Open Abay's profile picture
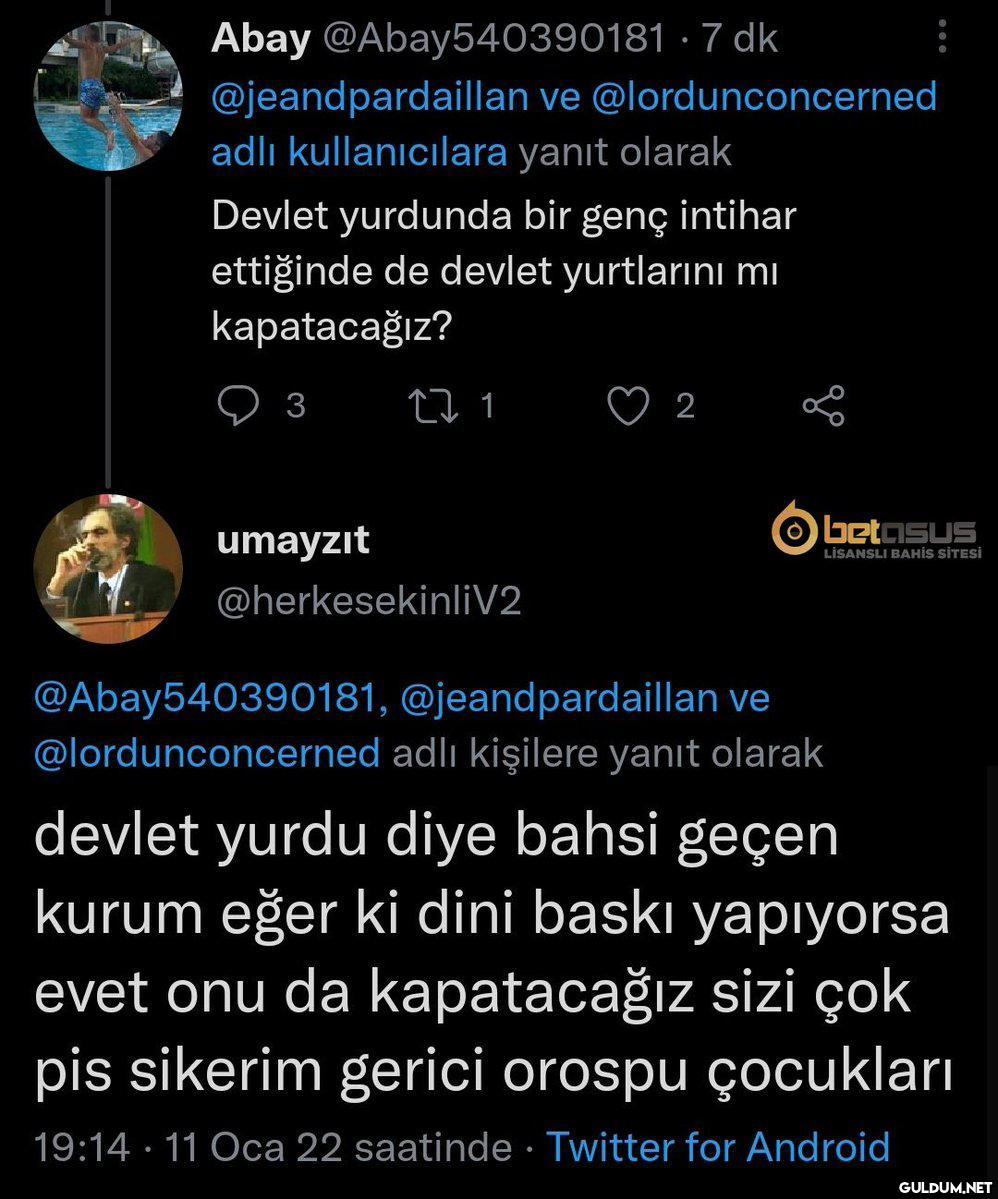This screenshot has height=1199, width=998. coord(108,96)
